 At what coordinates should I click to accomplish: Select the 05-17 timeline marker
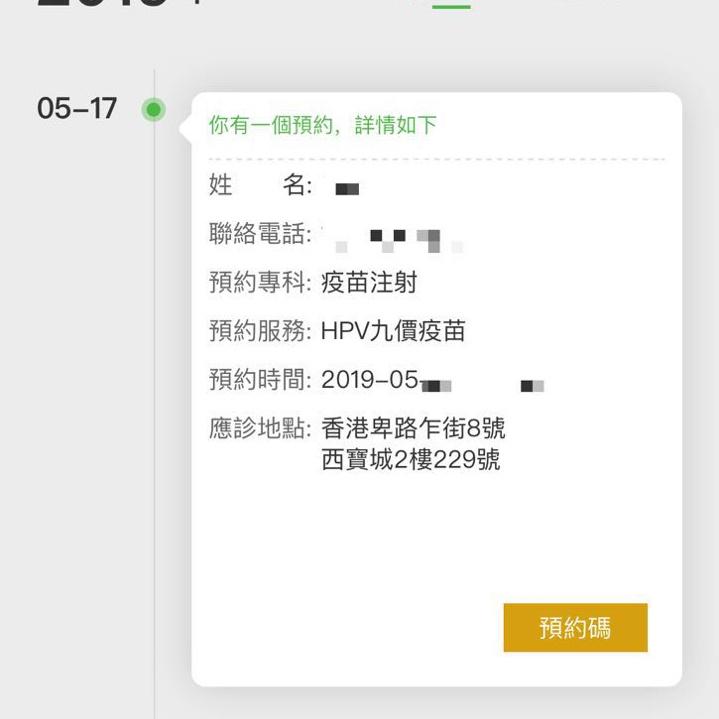[153, 109]
